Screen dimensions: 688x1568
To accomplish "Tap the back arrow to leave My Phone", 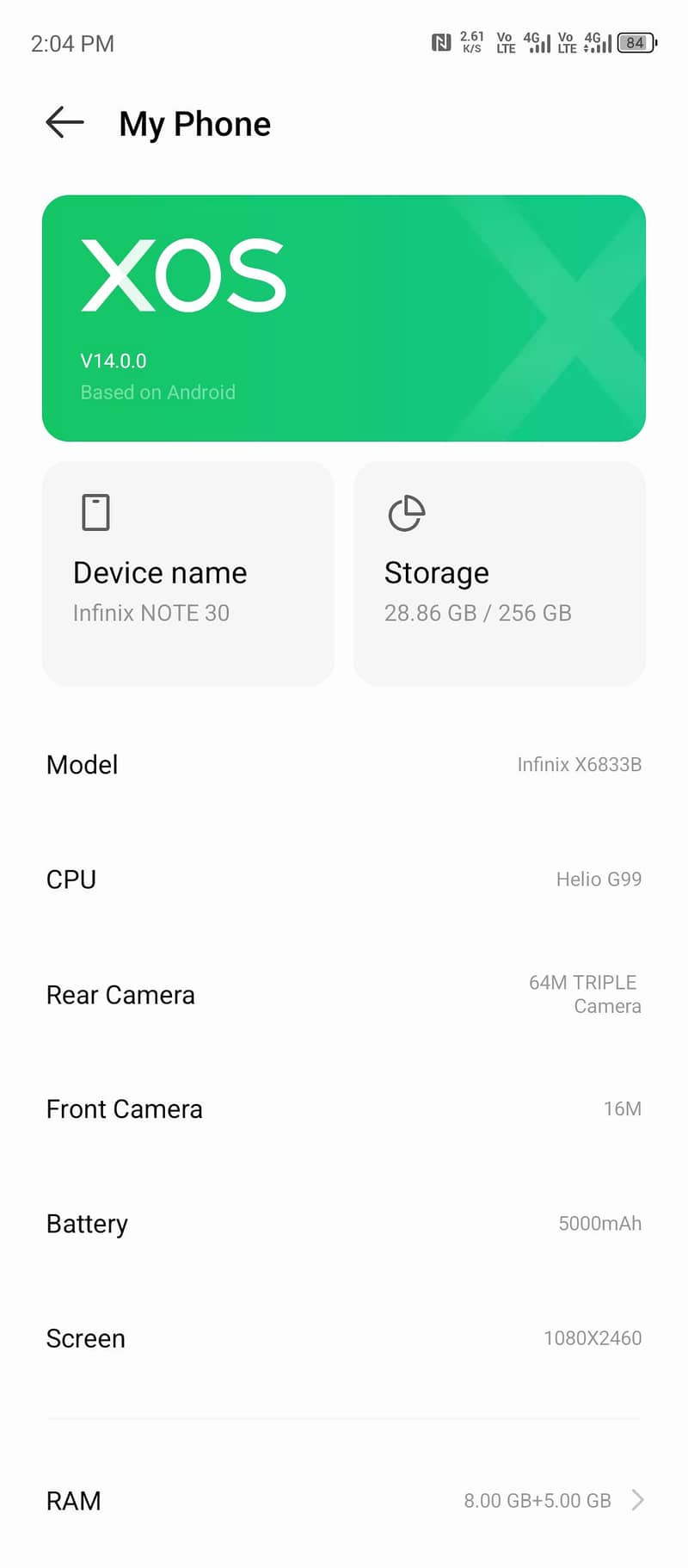I will pos(64,123).
